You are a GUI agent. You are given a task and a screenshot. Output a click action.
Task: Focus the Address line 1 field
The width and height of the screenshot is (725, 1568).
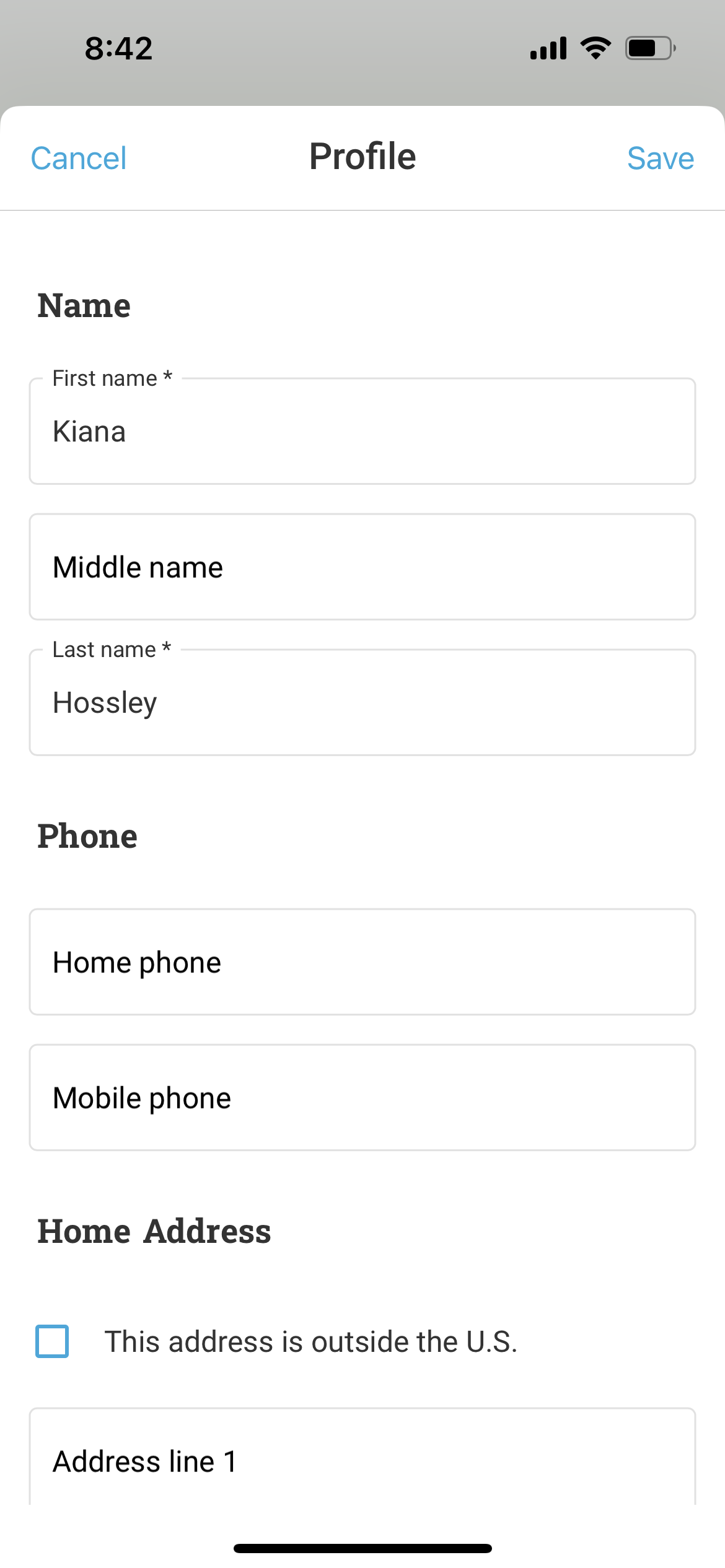point(362,1457)
